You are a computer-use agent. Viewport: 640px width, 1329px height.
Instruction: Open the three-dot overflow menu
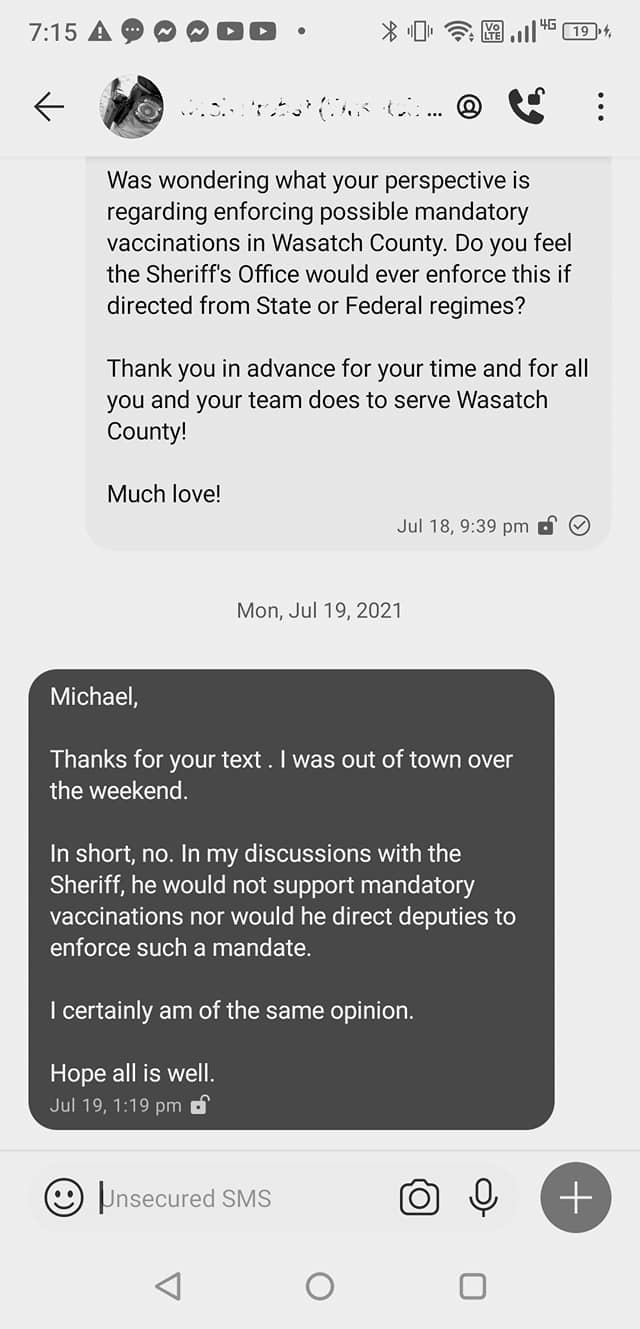click(x=600, y=107)
